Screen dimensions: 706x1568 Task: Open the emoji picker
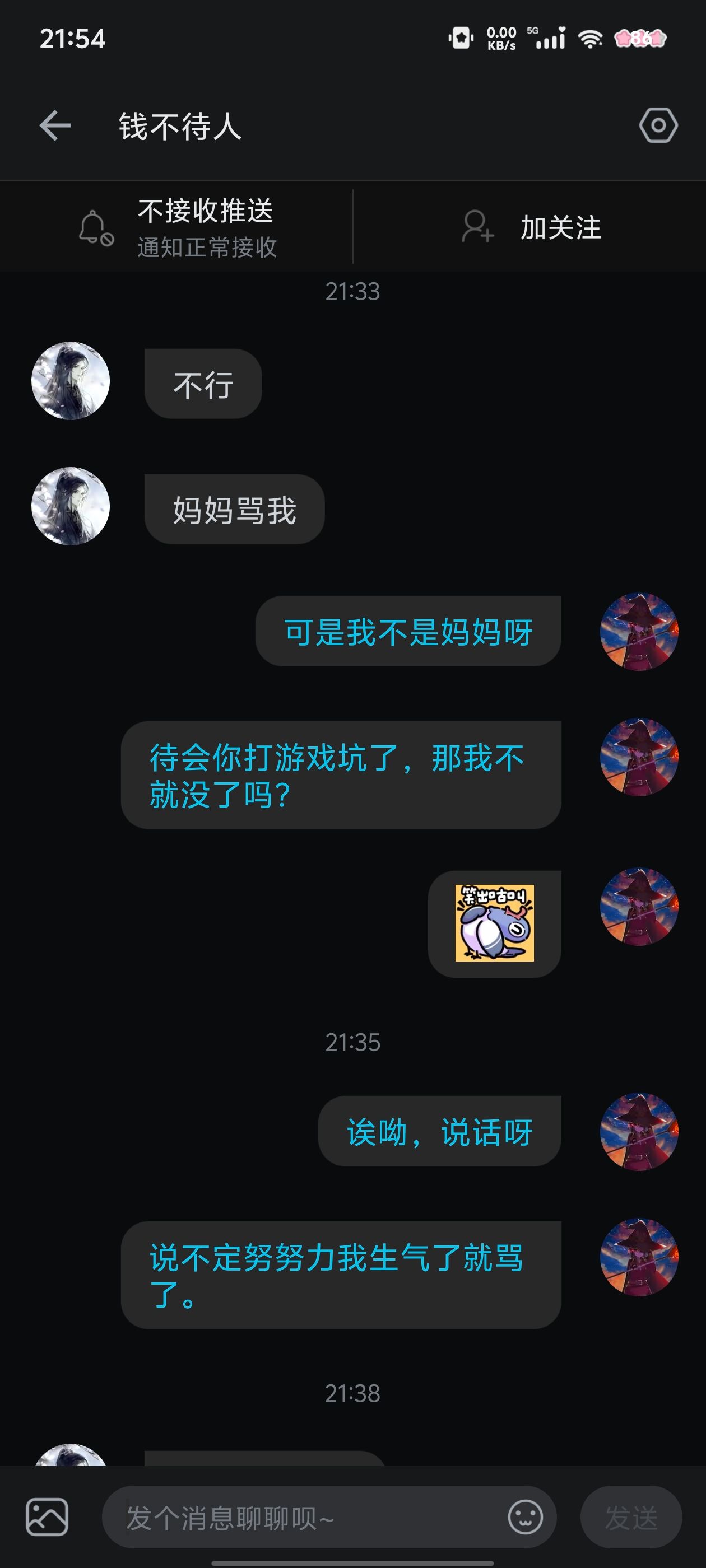pyautogui.click(x=525, y=1517)
